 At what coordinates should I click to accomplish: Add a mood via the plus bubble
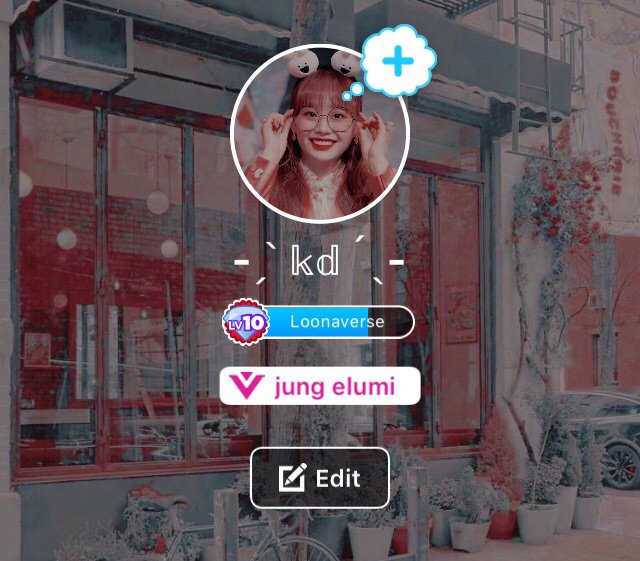[398, 62]
